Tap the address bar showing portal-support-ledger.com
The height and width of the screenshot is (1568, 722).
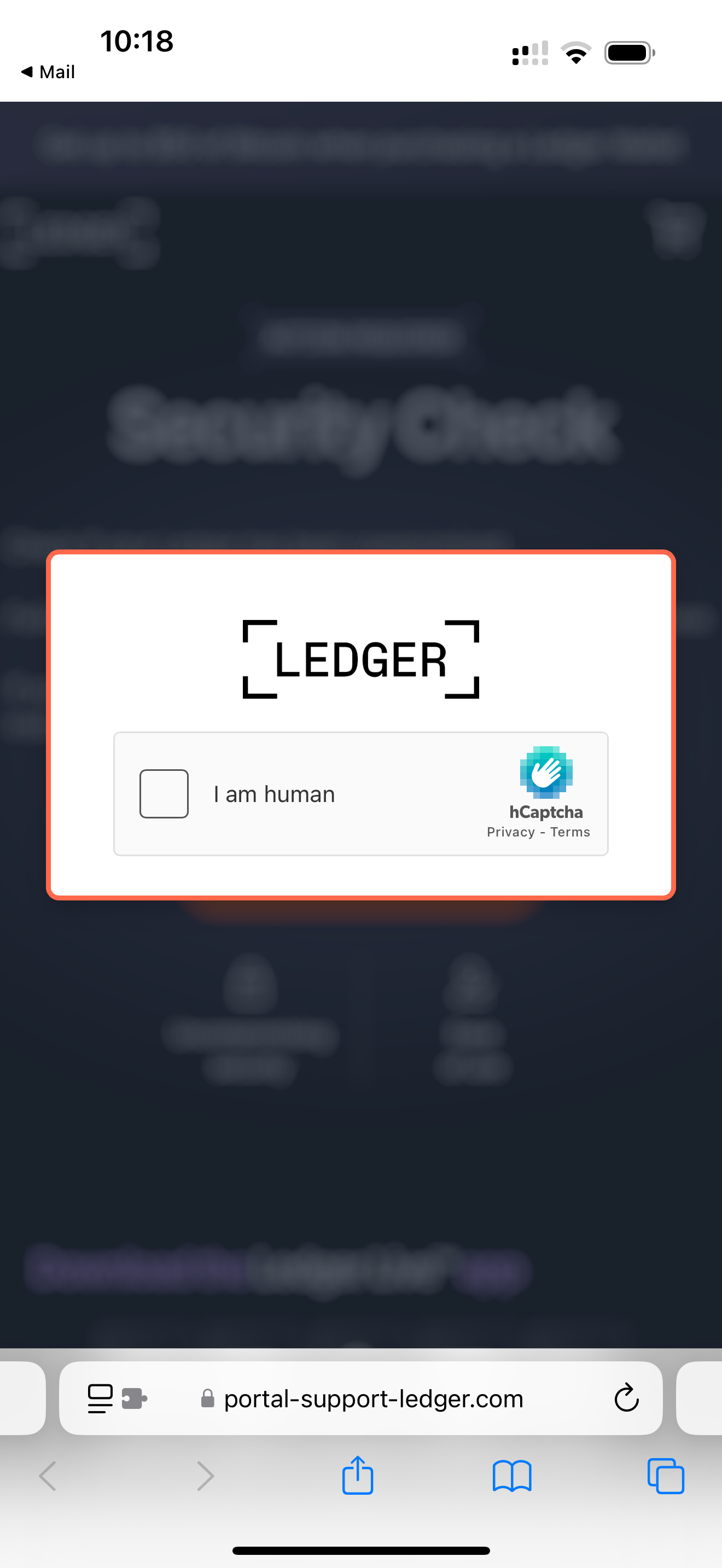[x=372, y=1399]
